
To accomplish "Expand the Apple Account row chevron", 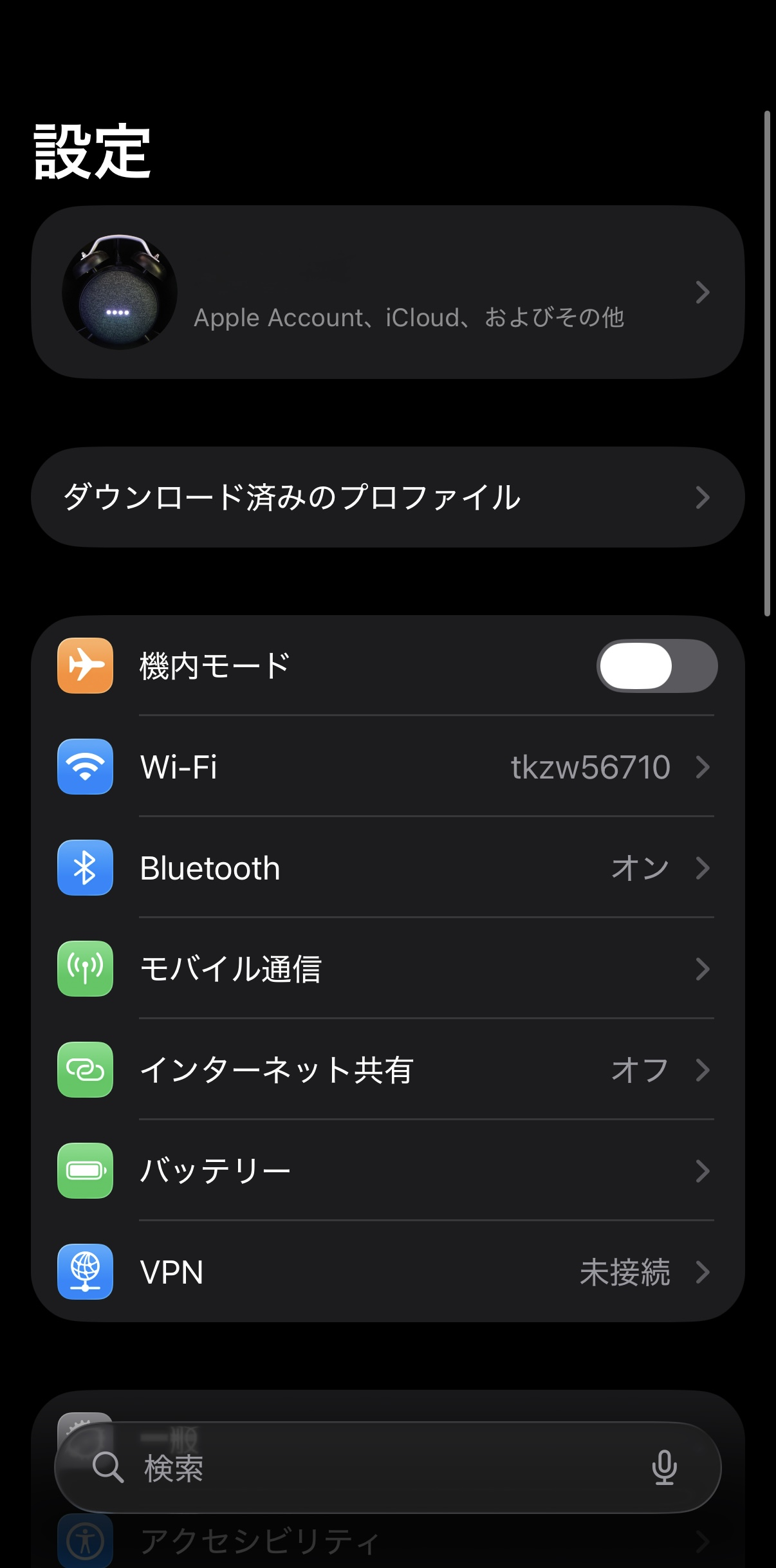I will tap(703, 293).
